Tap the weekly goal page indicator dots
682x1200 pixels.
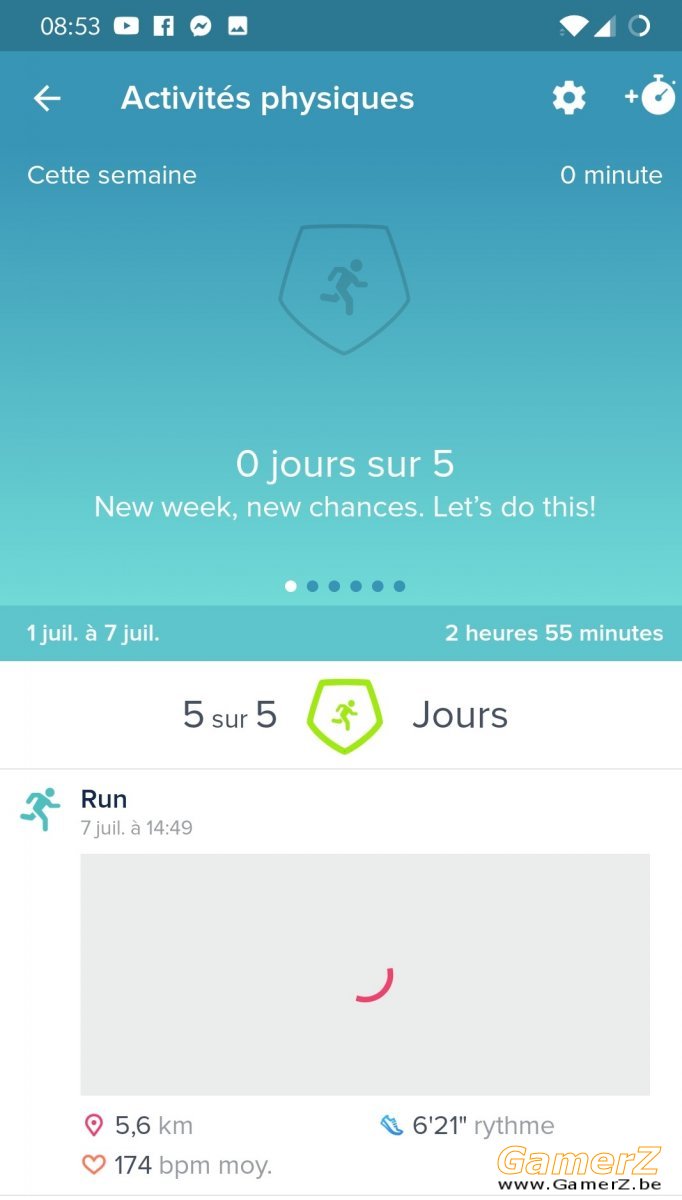coord(345,586)
